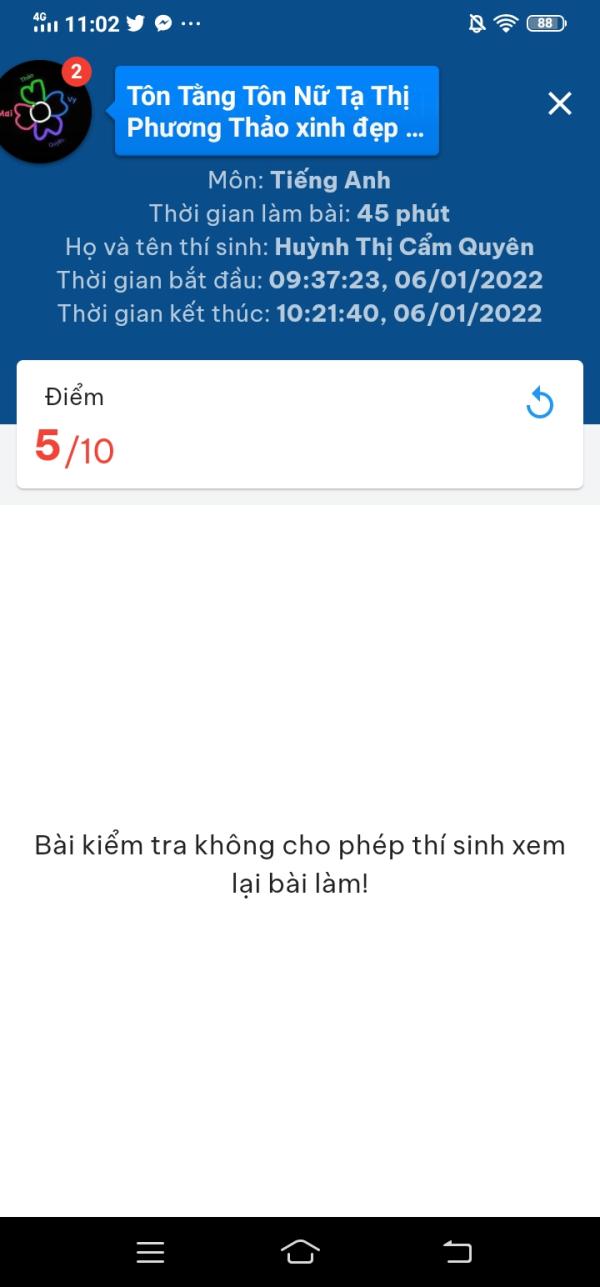Open the message preview from Phương Thảo
The width and height of the screenshot is (600, 1287).
coord(276,111)
